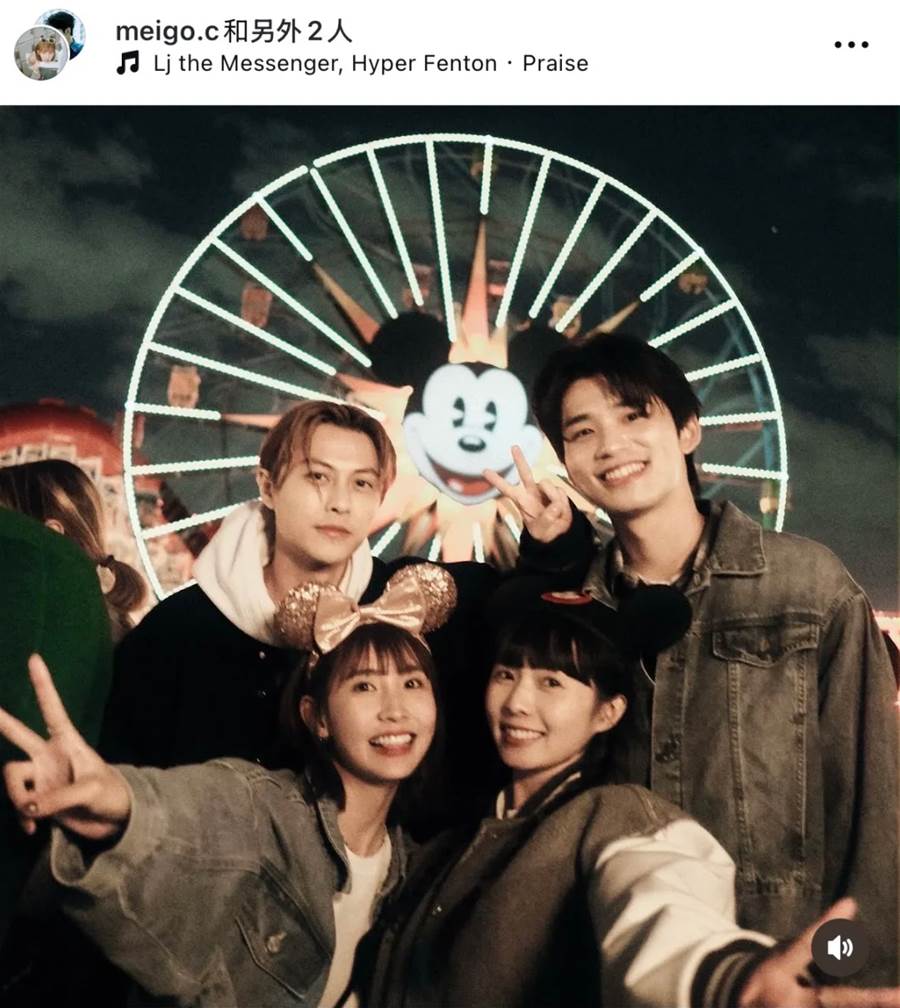Open the overlapping profile avatars
Viewport: 900px width, 1008px height.
pos(49,45)
